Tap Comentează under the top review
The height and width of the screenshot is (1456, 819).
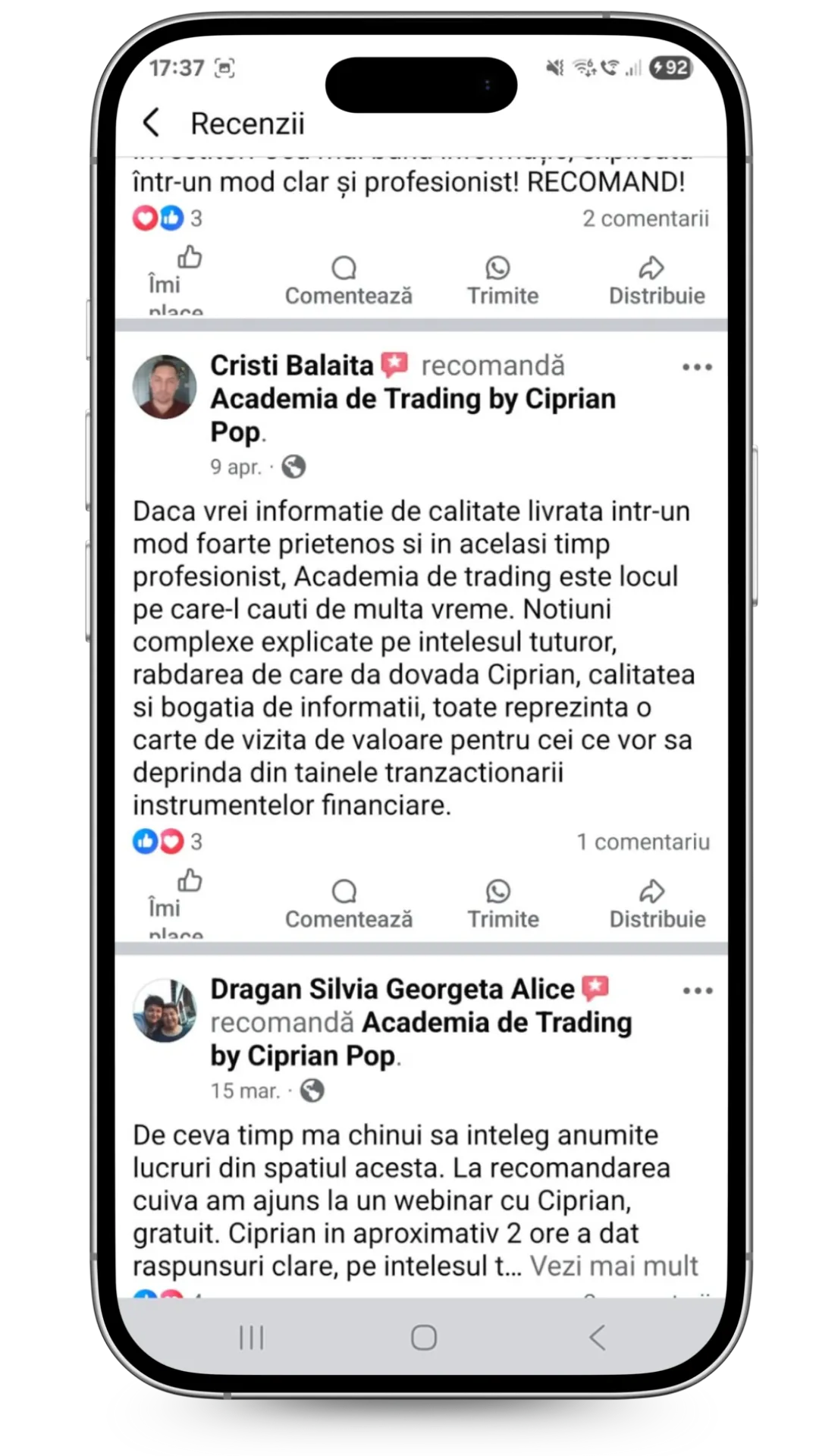click(x=349, y=281)
